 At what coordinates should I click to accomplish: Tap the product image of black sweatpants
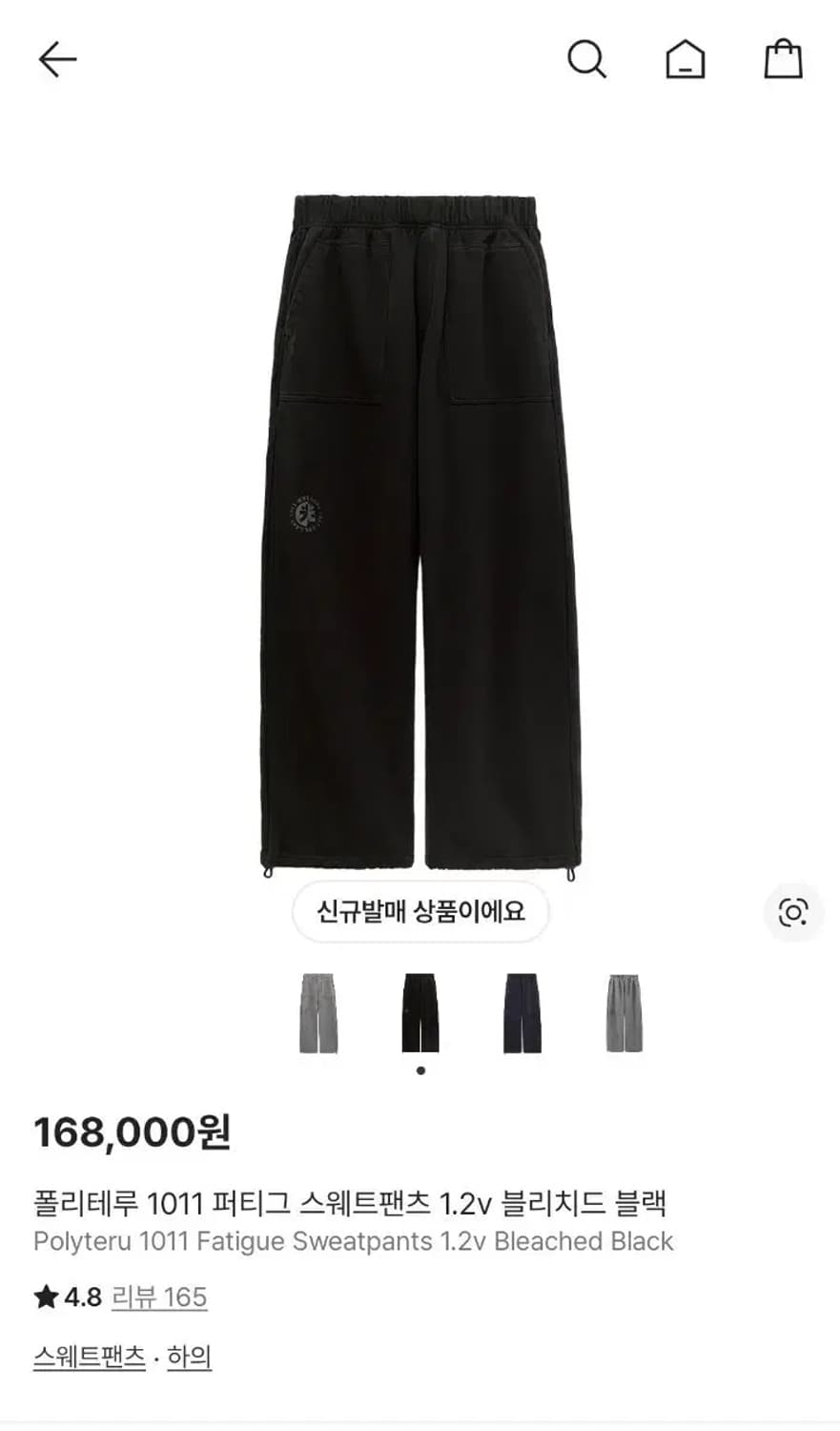[x=420, y=525]
